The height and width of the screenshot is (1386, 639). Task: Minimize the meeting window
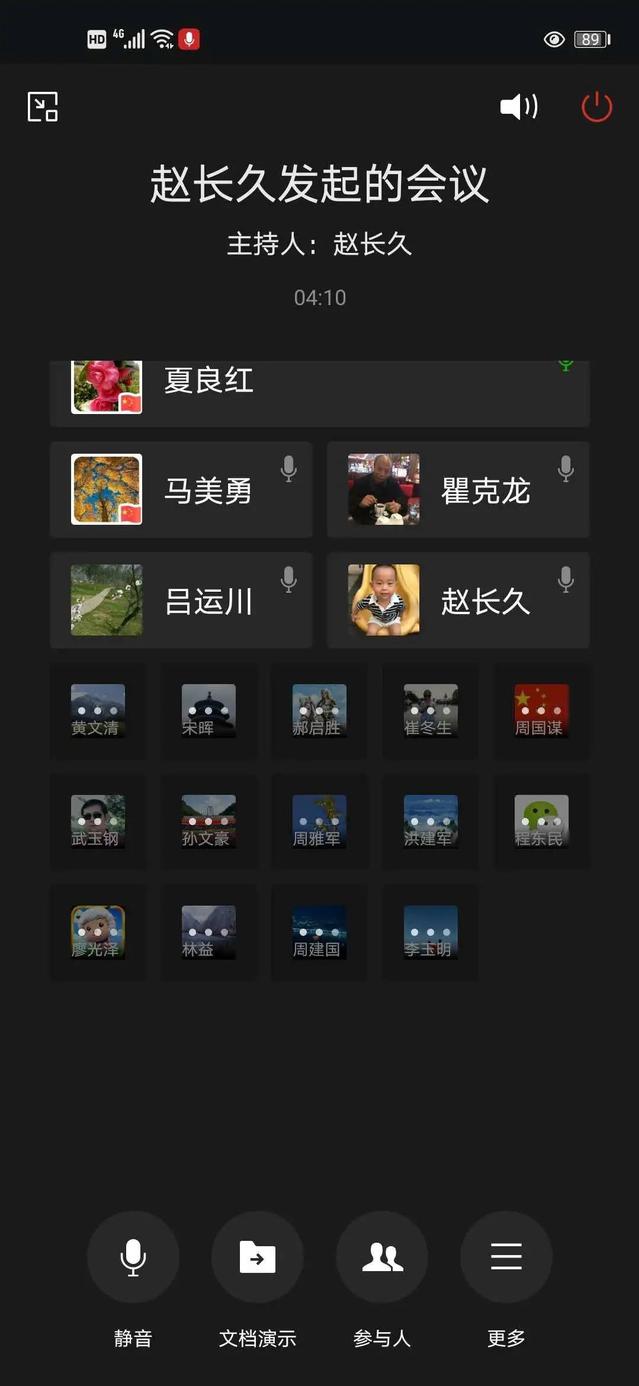(42, 106)
